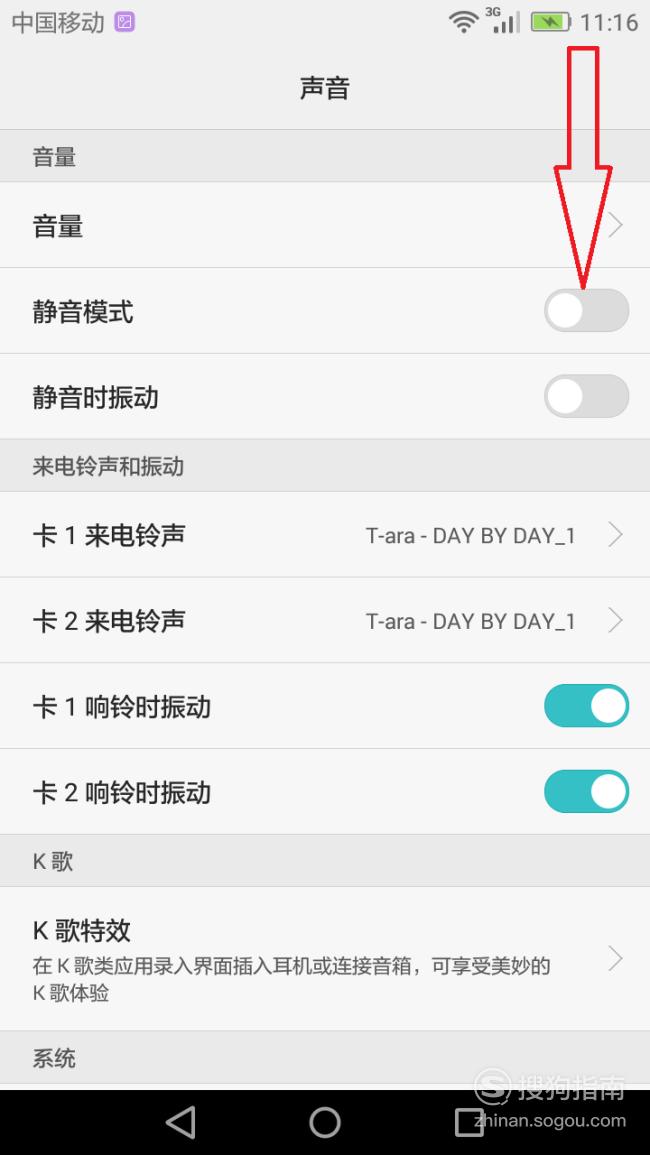
Task: Open the 音量 volume settings row
Action: pyautogui.click(x=325, y=225)
